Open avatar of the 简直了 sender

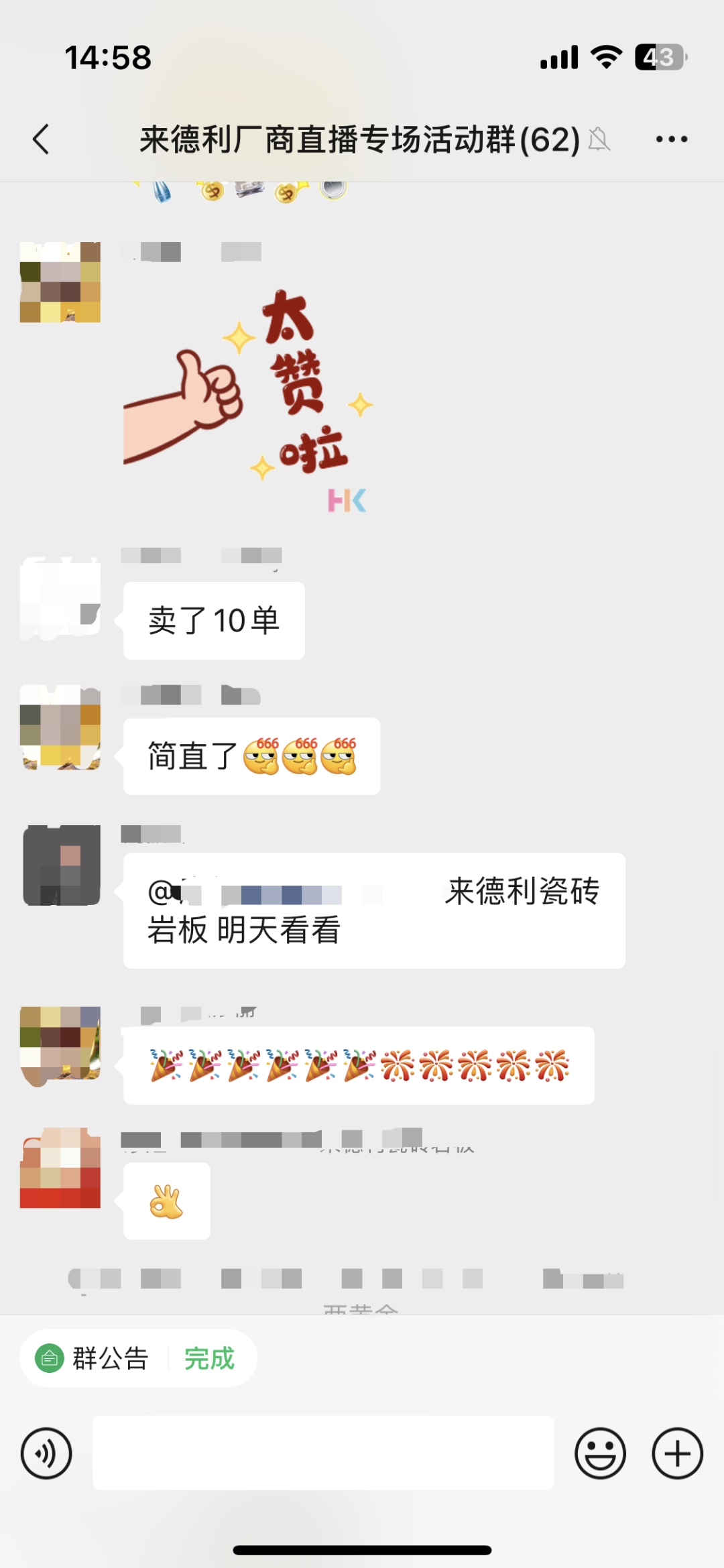(x=60, y=727)
